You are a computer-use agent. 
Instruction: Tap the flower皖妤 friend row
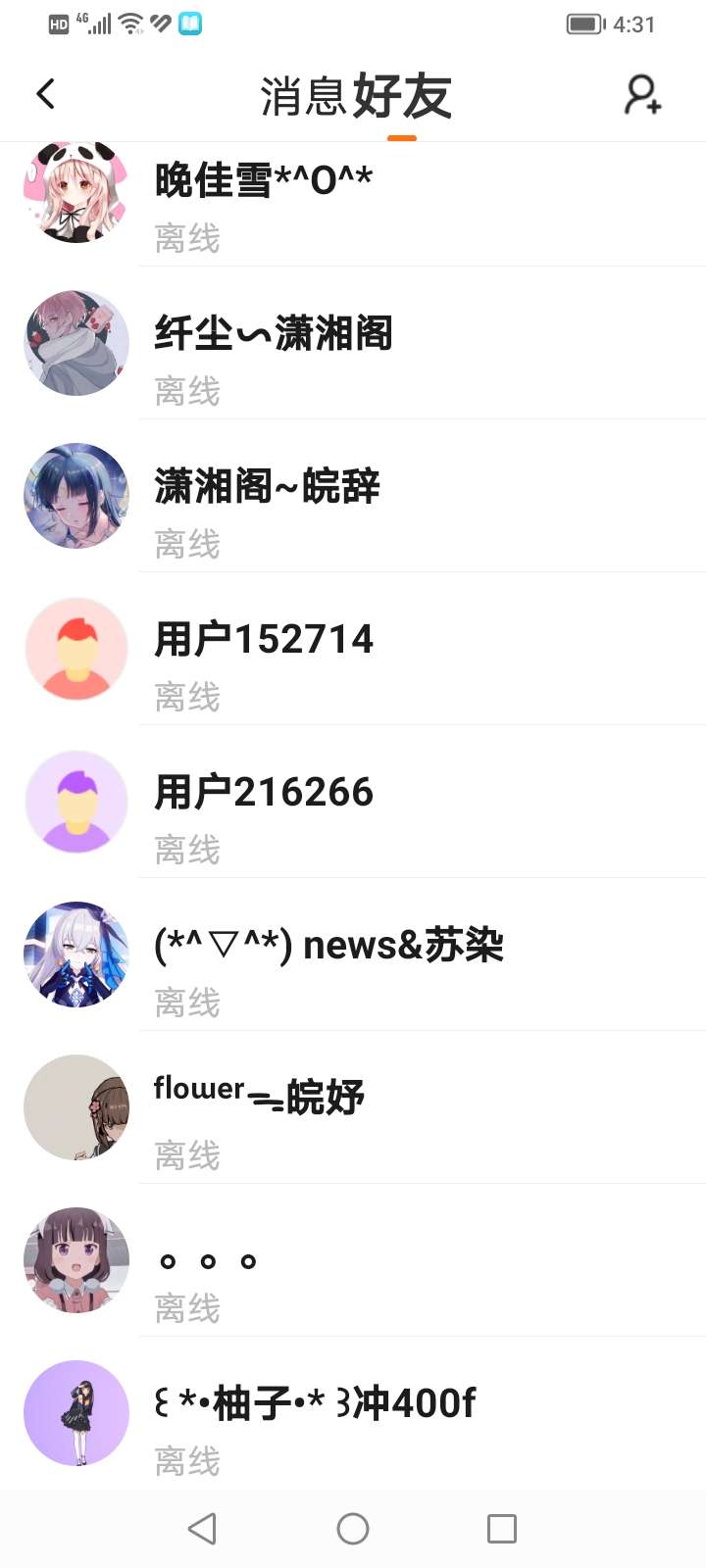[353, 1107]
